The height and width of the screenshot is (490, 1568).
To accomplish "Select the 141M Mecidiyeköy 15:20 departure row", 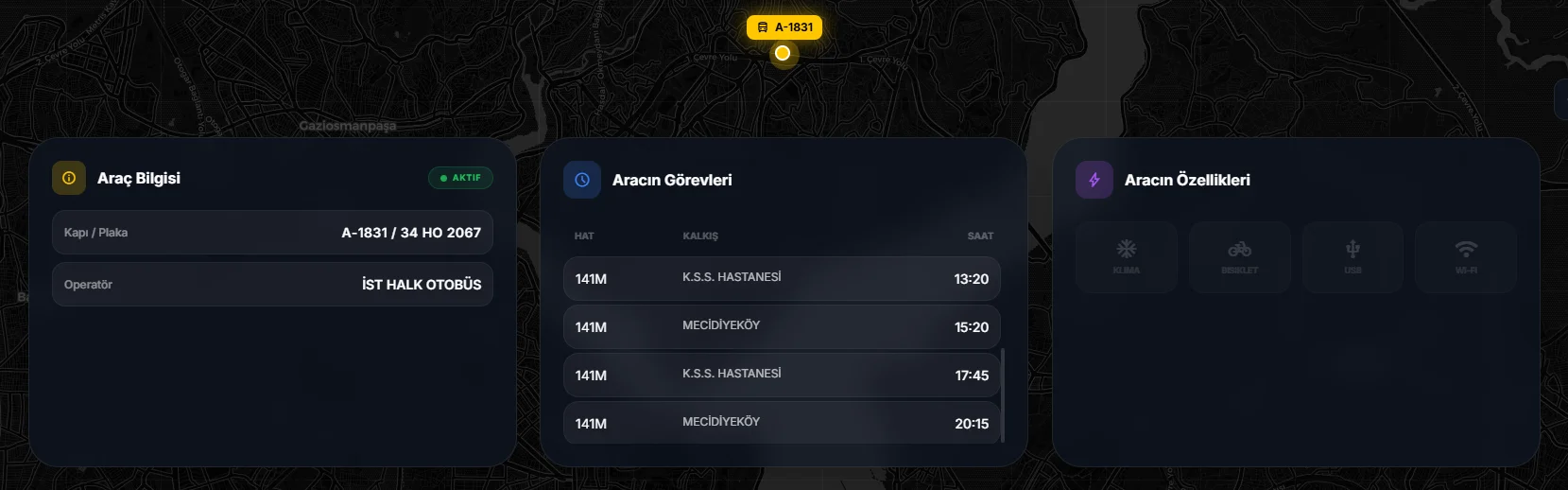I will click(781, 326).
